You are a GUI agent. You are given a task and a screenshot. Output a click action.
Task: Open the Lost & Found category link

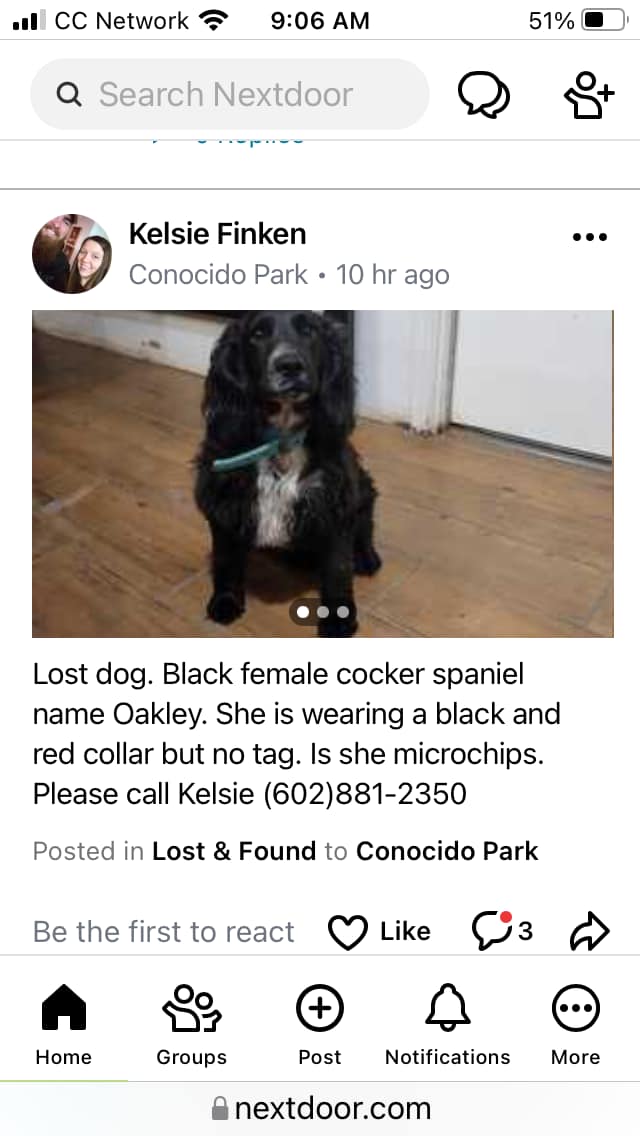click(x=233, y=851)
